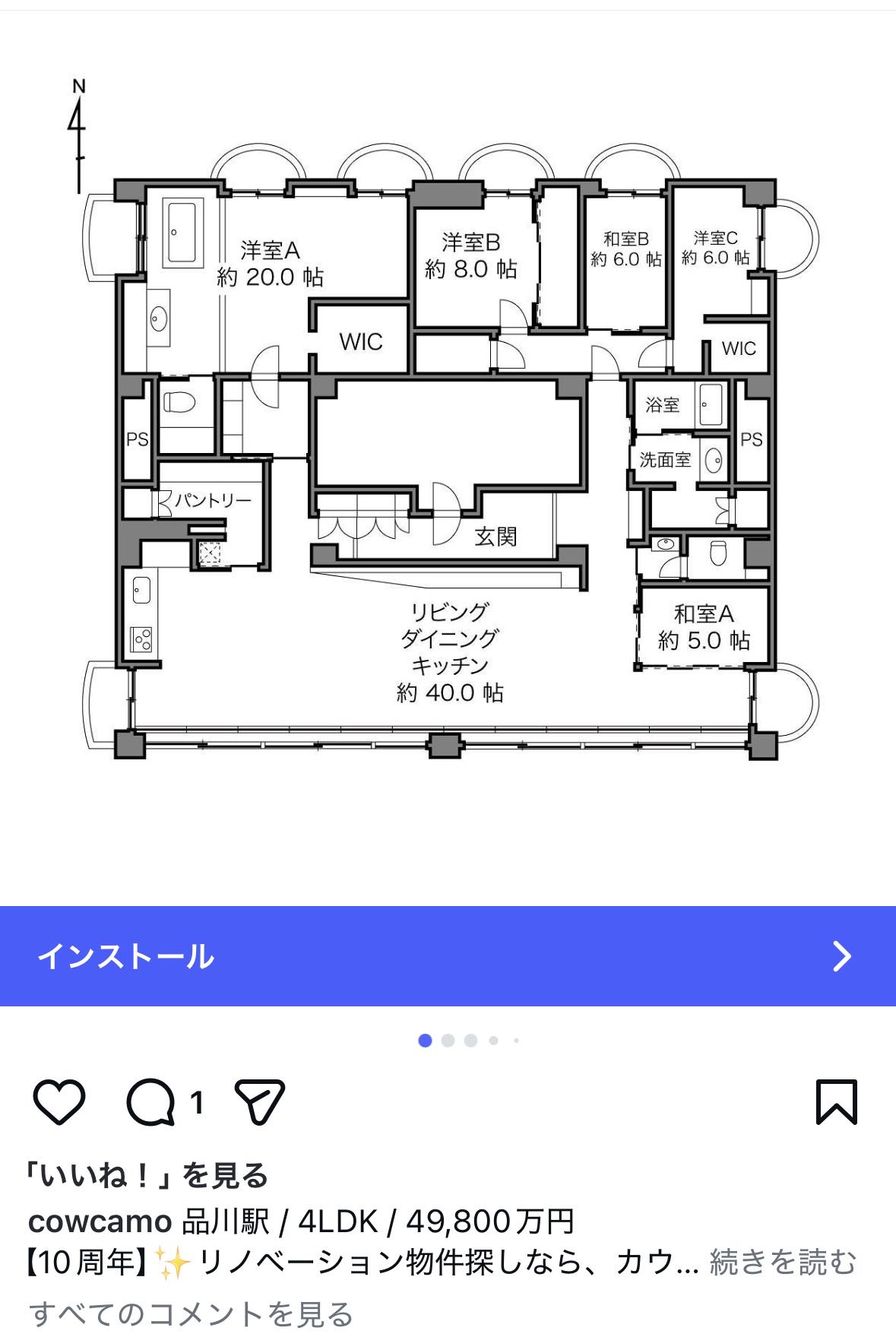Bookmark this floor plan post
The width and height of the screenshot is (896, 1334).
click(x=836, y=1101)
